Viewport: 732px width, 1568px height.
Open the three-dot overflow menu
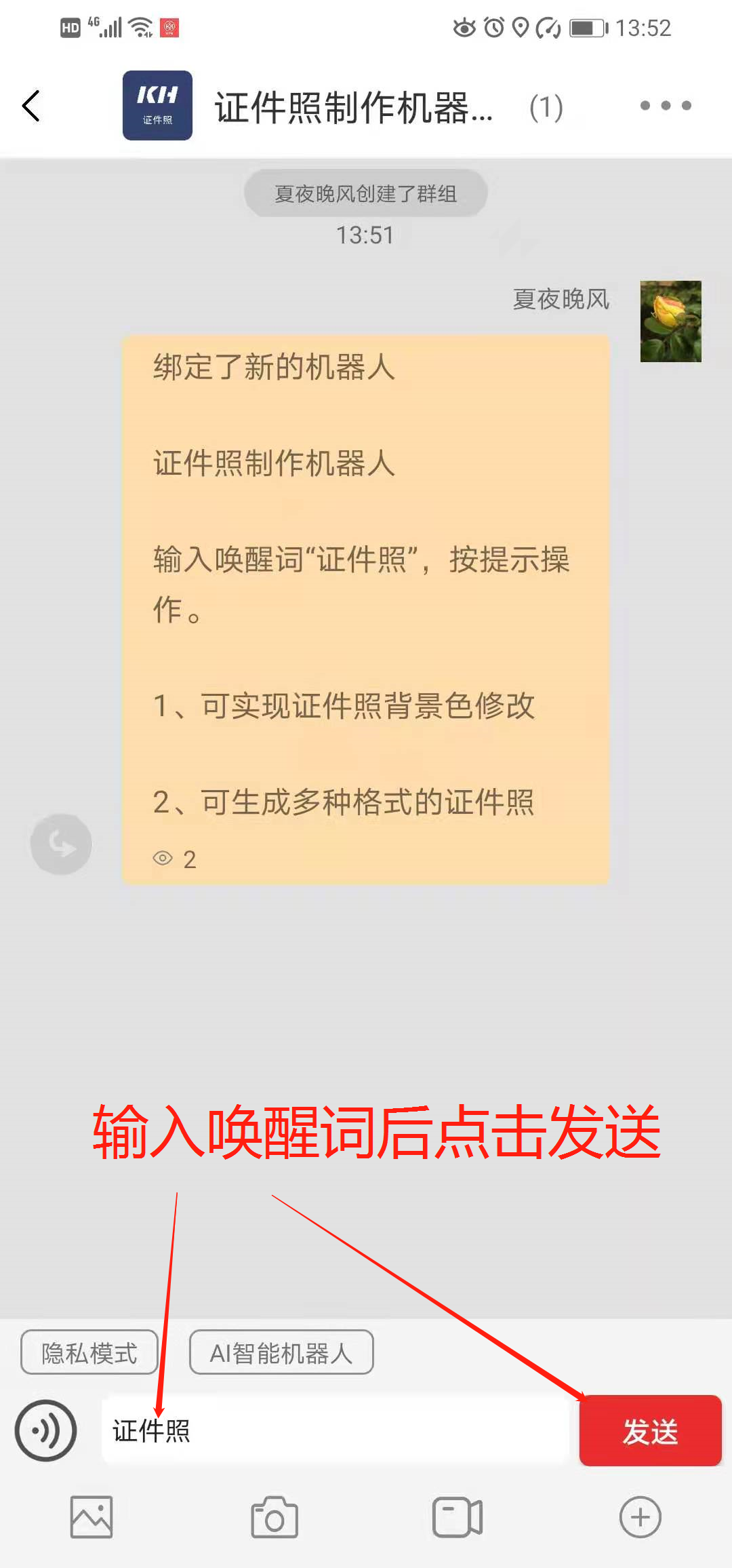[666, 106]
